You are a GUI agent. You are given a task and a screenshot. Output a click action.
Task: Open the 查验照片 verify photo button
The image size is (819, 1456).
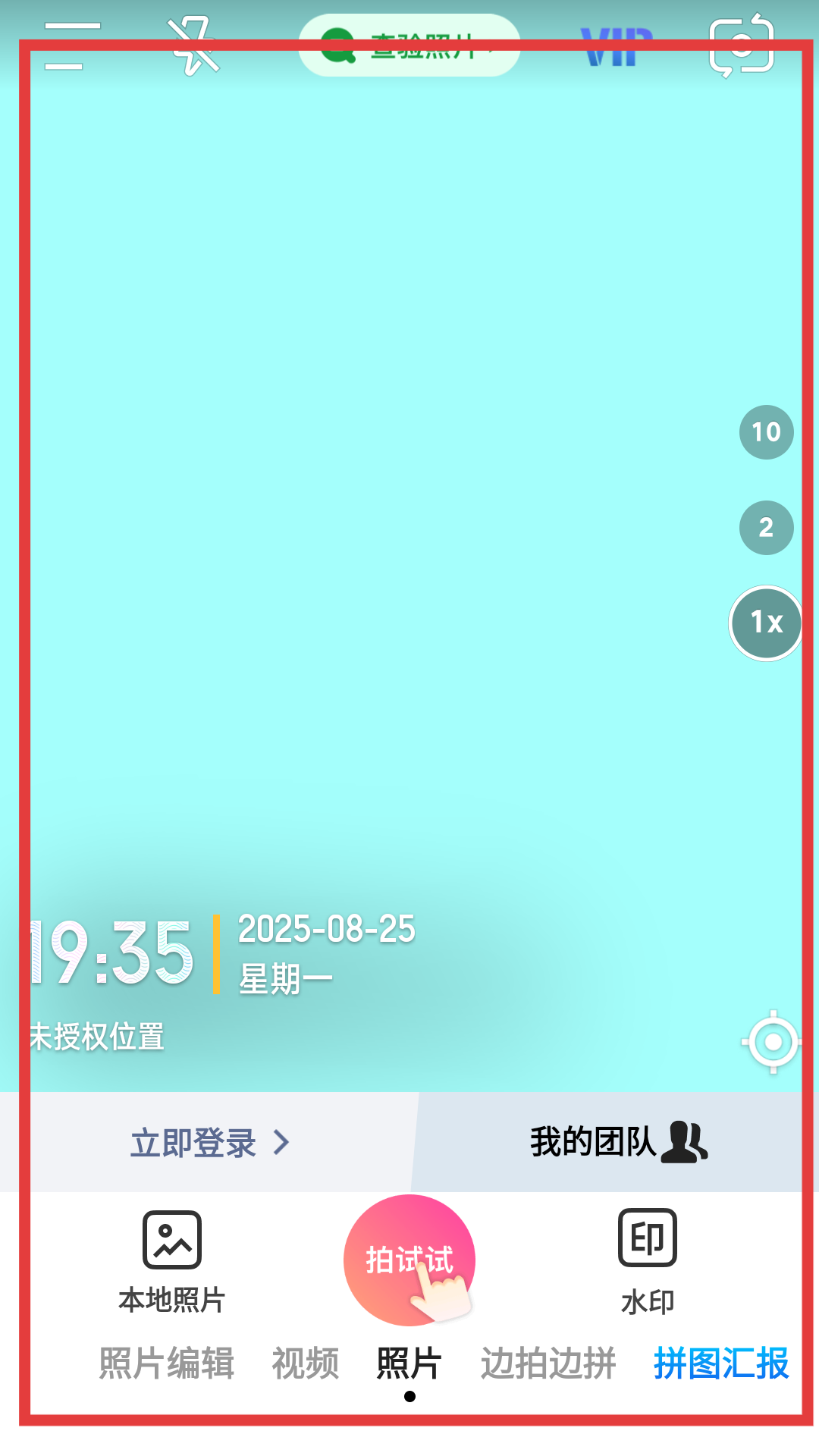click(409, 45)
